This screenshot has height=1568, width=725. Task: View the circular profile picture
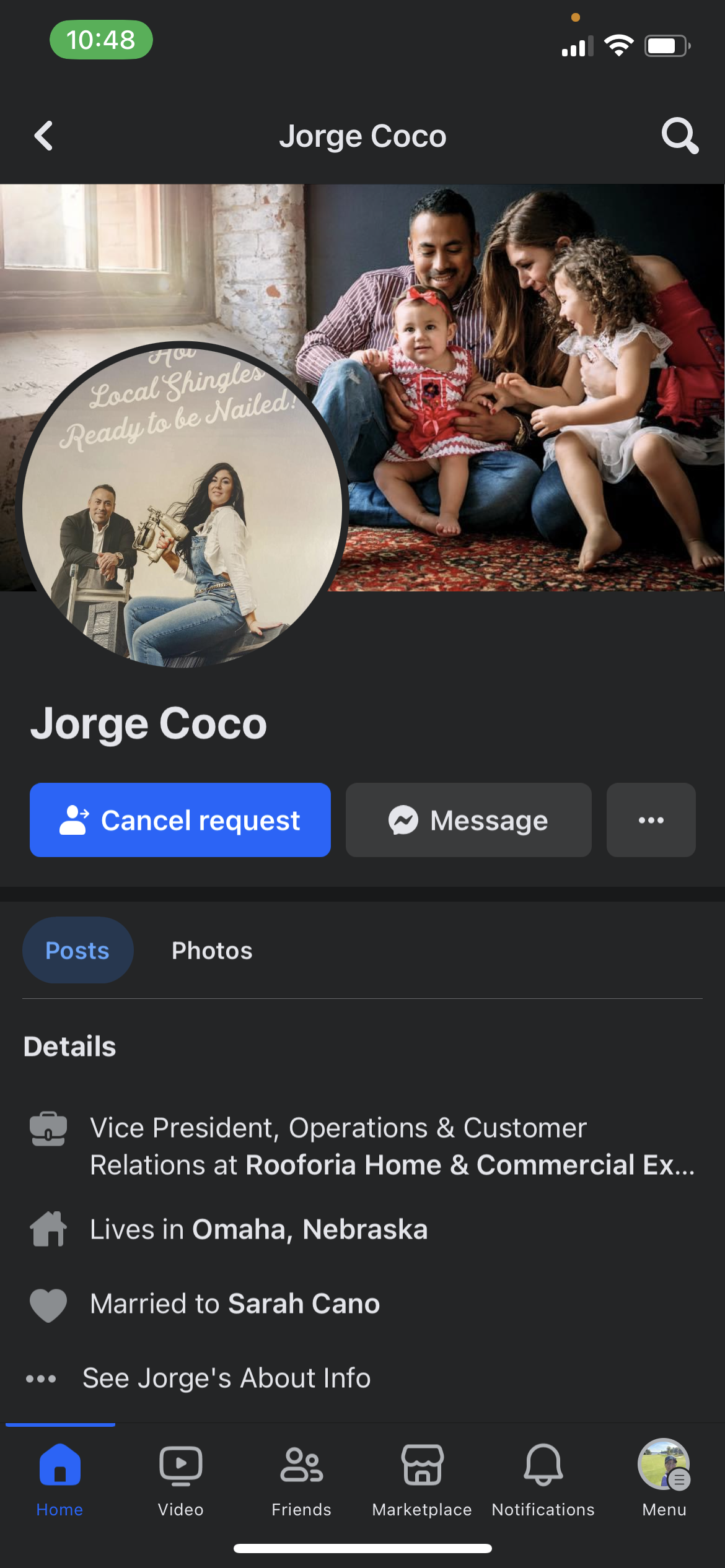[x=182, y=505]
